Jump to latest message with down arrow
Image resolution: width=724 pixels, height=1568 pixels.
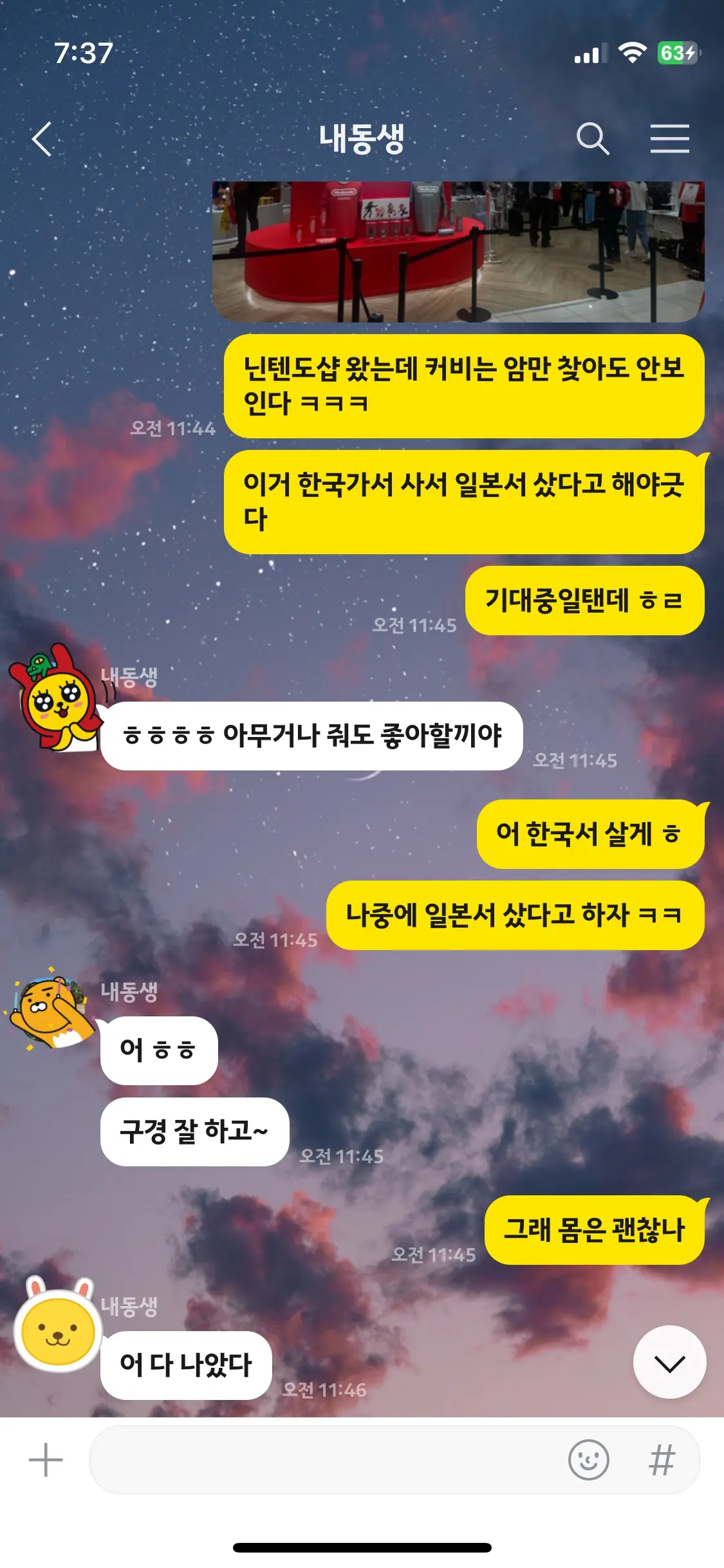[669, 1362]
